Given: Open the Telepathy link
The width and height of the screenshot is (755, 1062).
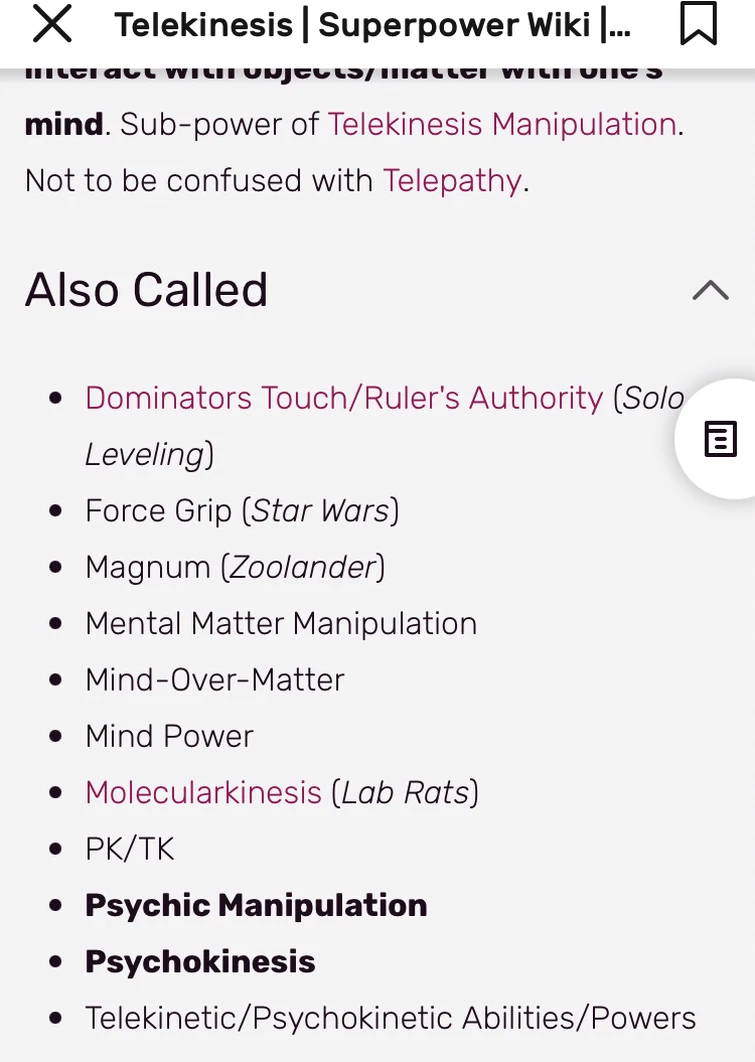Looking at the screenshot, I should 452,181.
